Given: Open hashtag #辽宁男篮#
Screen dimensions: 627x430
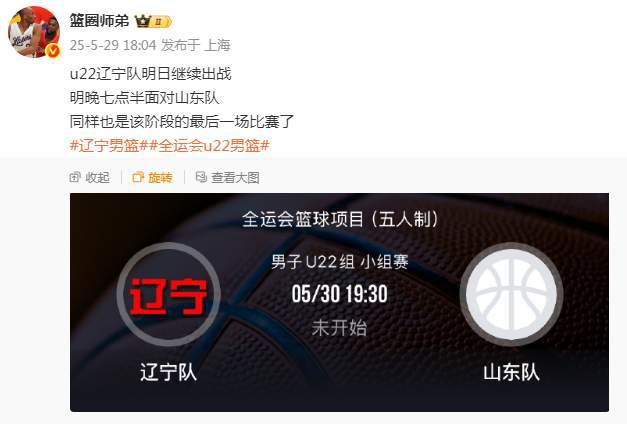Looking at the screenshot, I should 110,147.
